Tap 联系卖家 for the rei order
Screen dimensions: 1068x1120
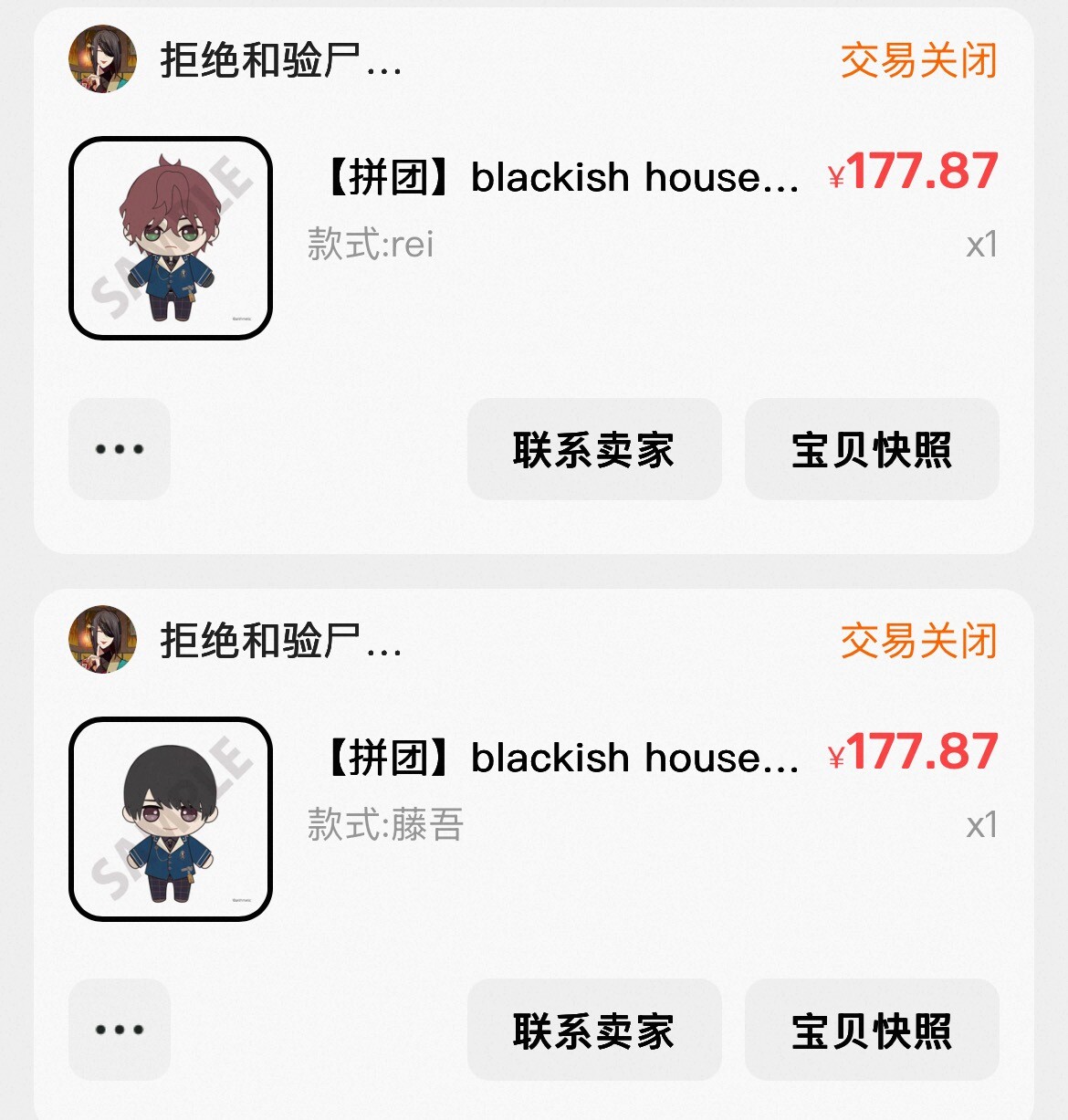[594, 449]
